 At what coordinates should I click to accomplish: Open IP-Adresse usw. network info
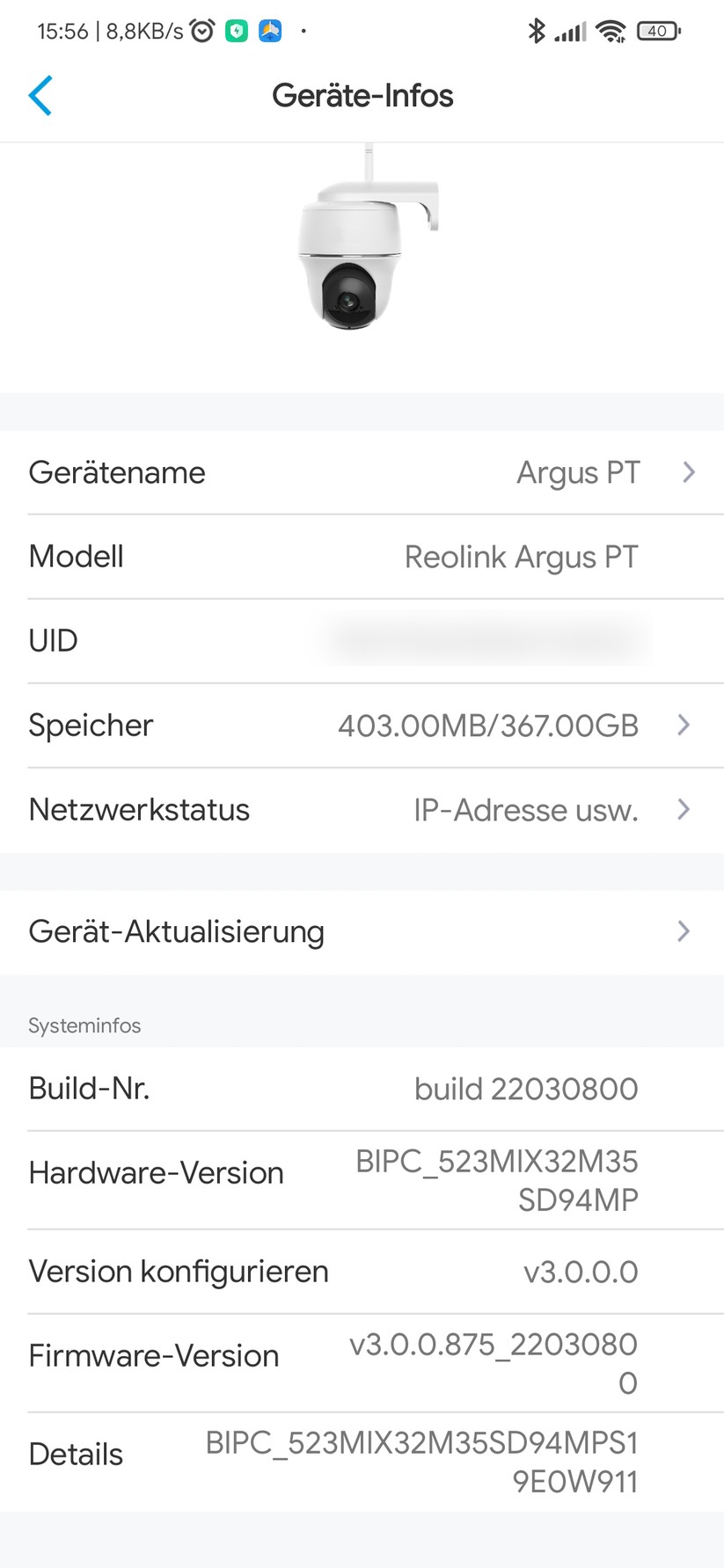525,809
